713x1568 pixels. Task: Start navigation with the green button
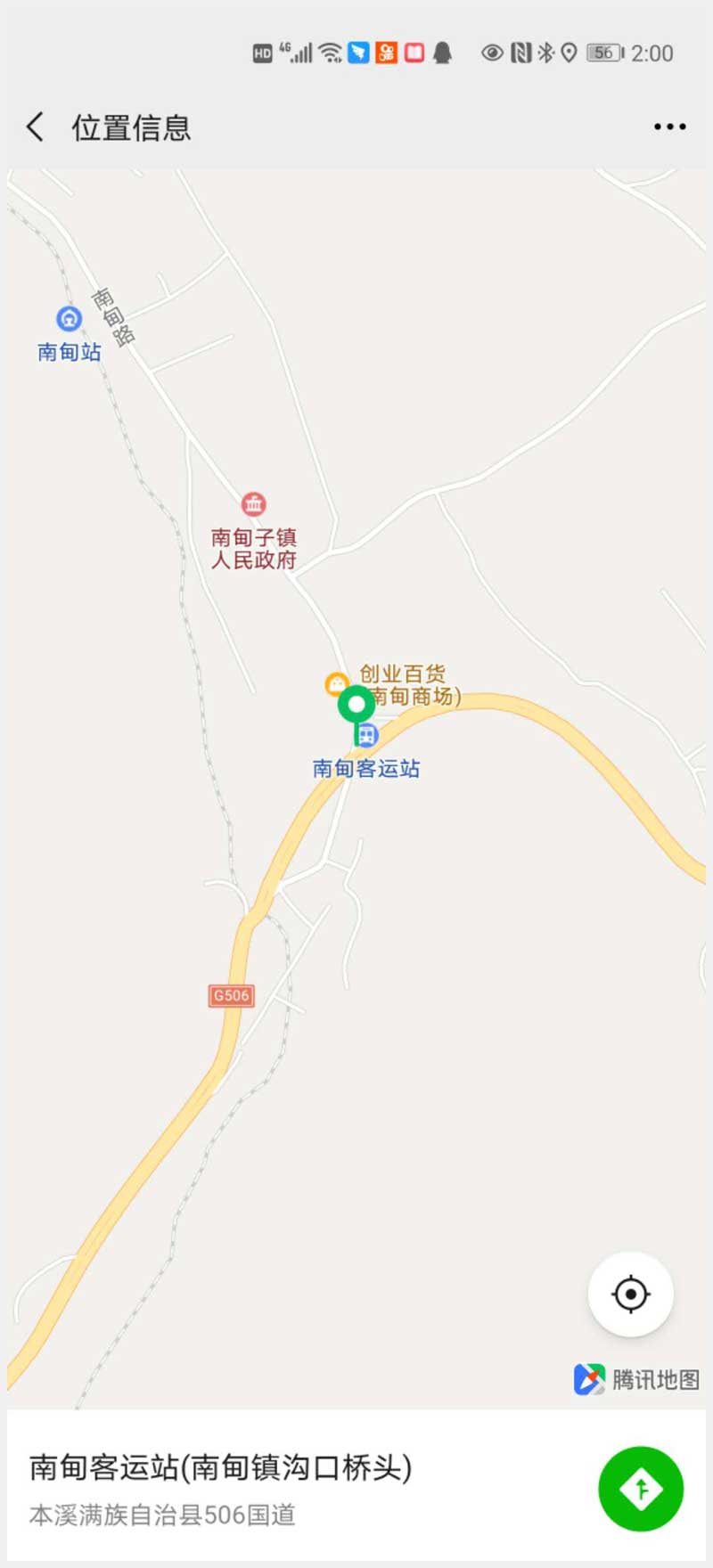tap(640, 1489)
